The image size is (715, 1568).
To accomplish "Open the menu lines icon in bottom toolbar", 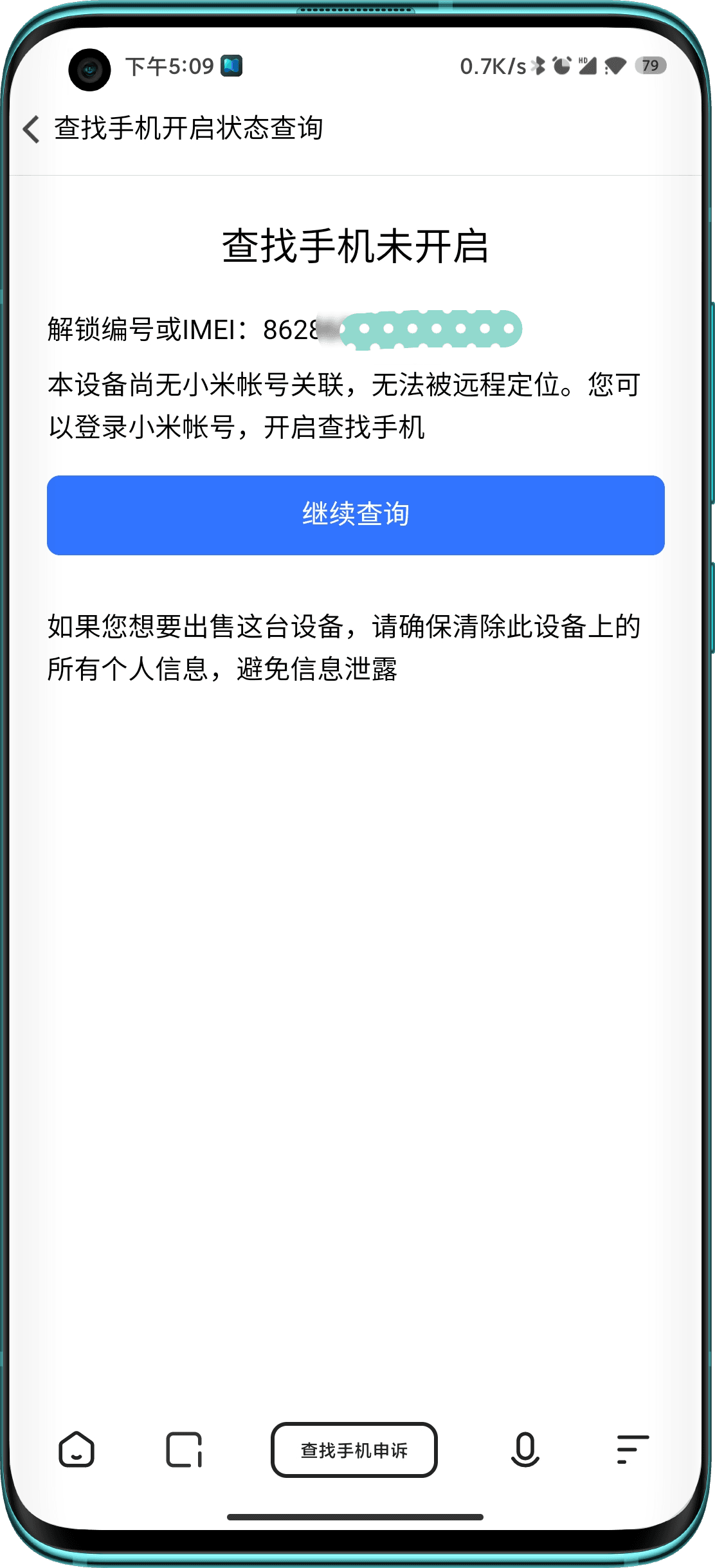I will 632,1450.
